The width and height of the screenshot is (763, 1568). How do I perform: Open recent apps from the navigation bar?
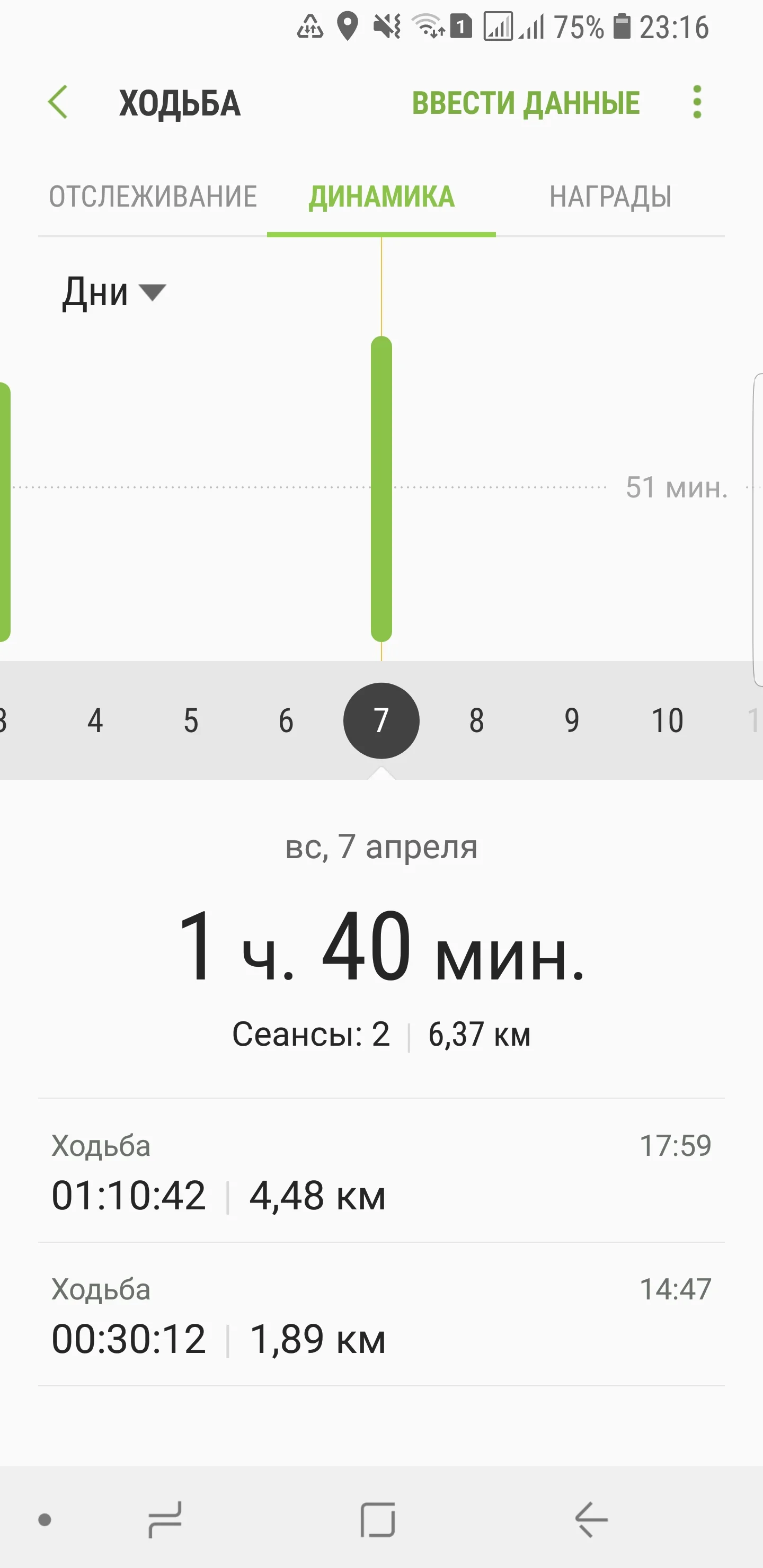[165, 1519]
